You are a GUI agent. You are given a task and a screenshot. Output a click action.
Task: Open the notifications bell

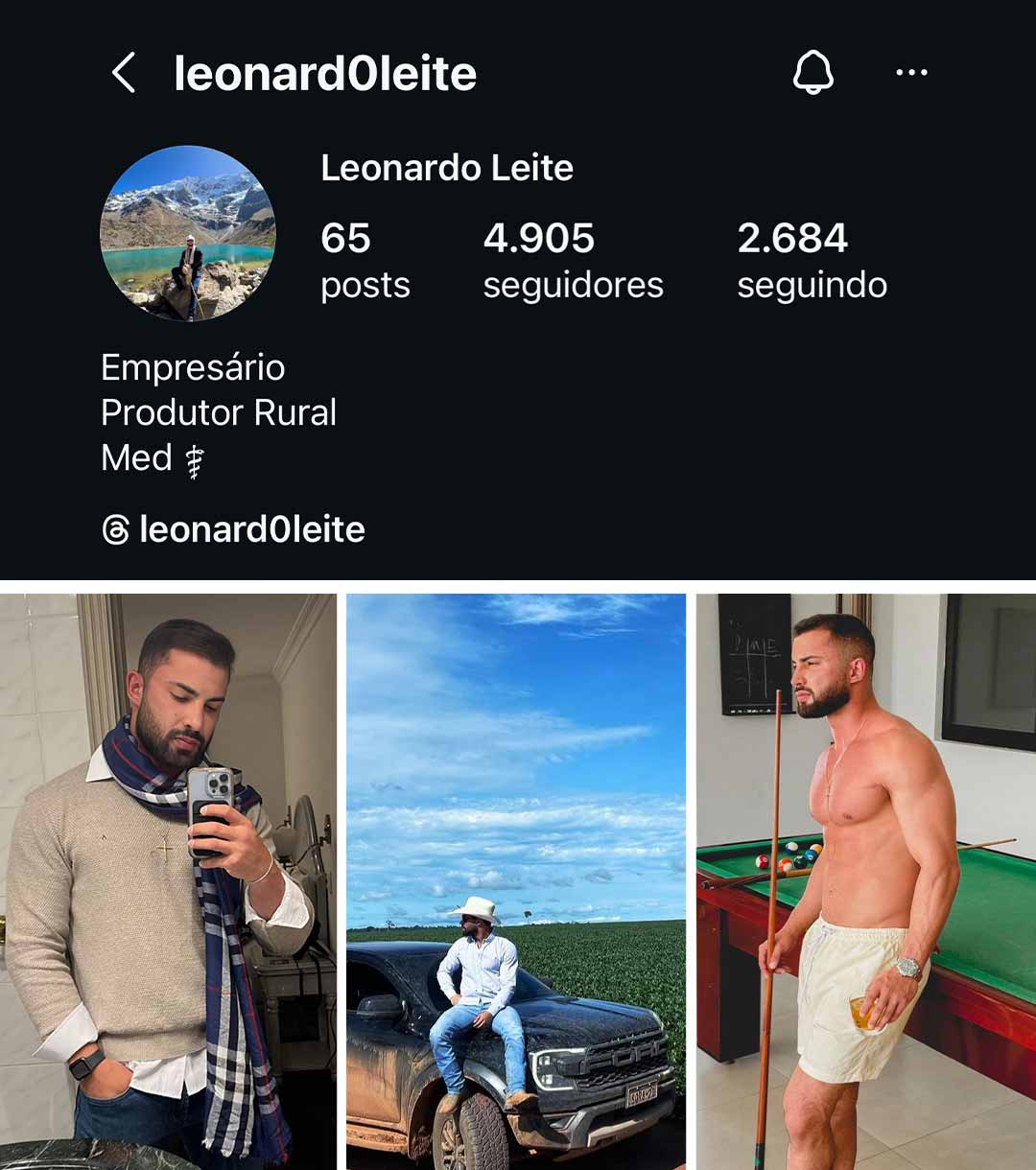click(812, 73)
